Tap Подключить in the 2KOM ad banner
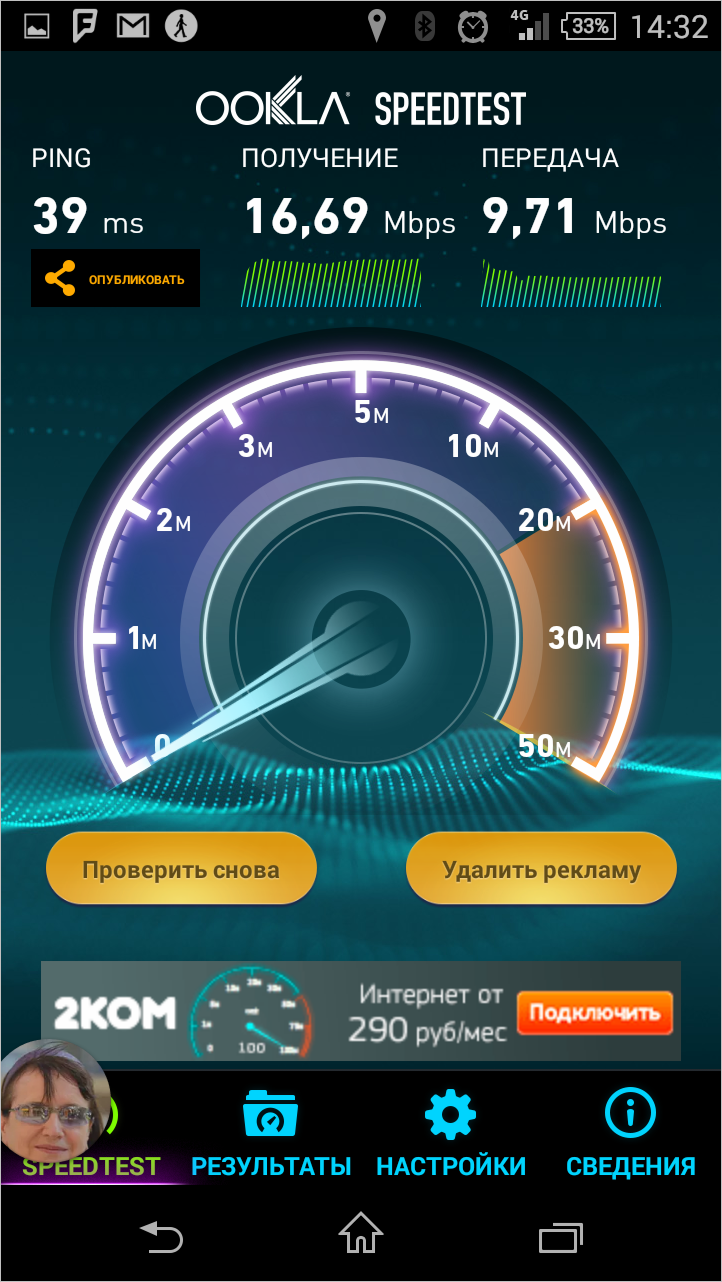Image resolution: width=722 pixels, height=1282 pixels. [x=595, y=1013]
